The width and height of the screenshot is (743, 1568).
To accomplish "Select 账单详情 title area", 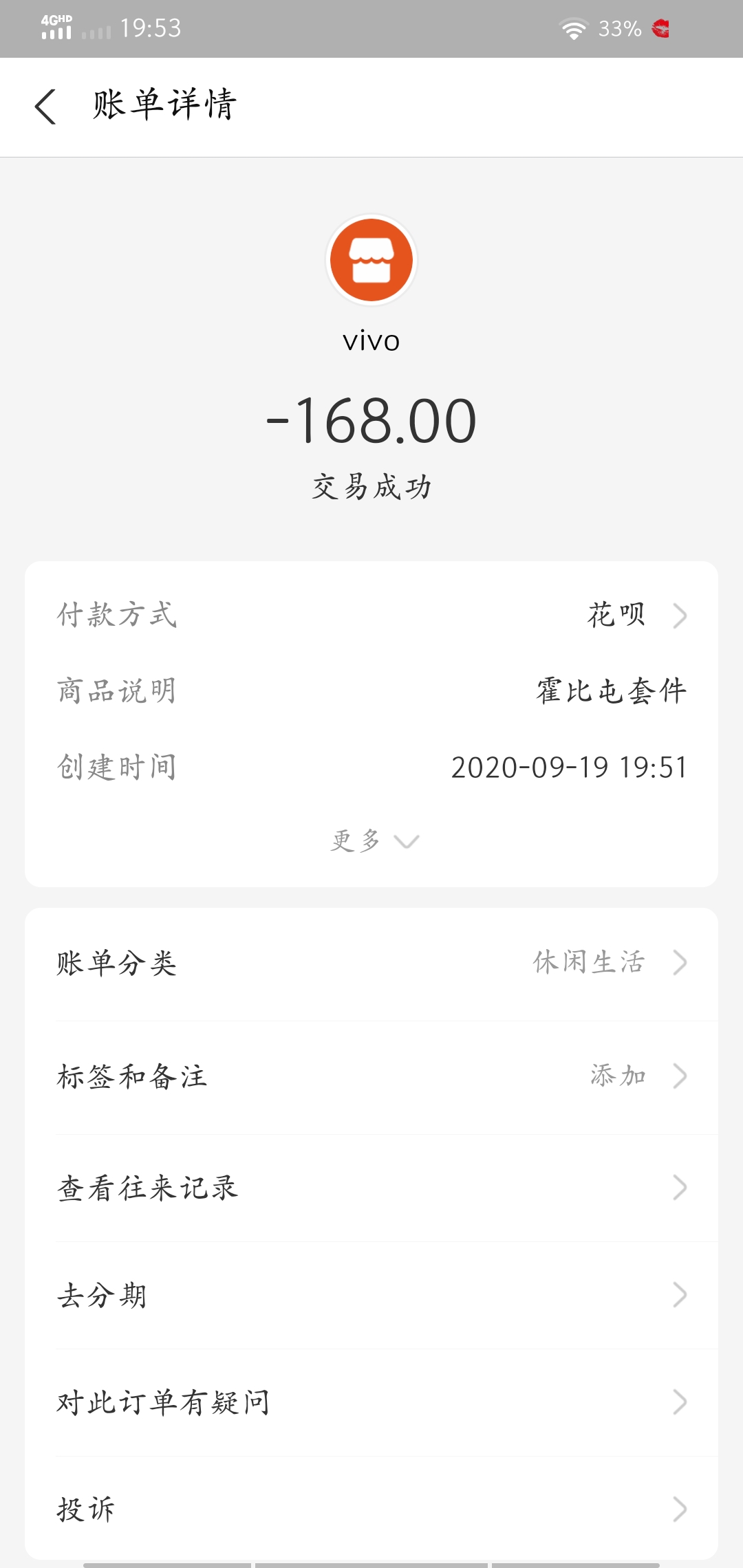I will click(x=165, y=105).
